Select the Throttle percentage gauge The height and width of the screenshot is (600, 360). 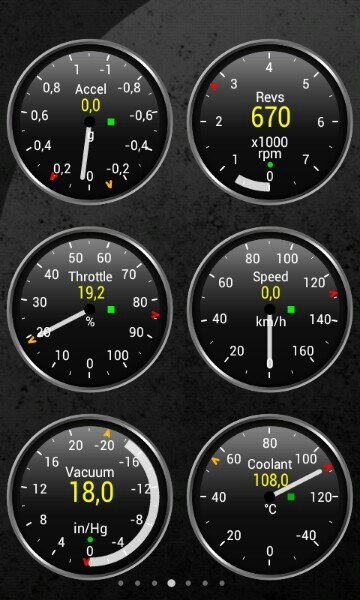click(90, 309)
